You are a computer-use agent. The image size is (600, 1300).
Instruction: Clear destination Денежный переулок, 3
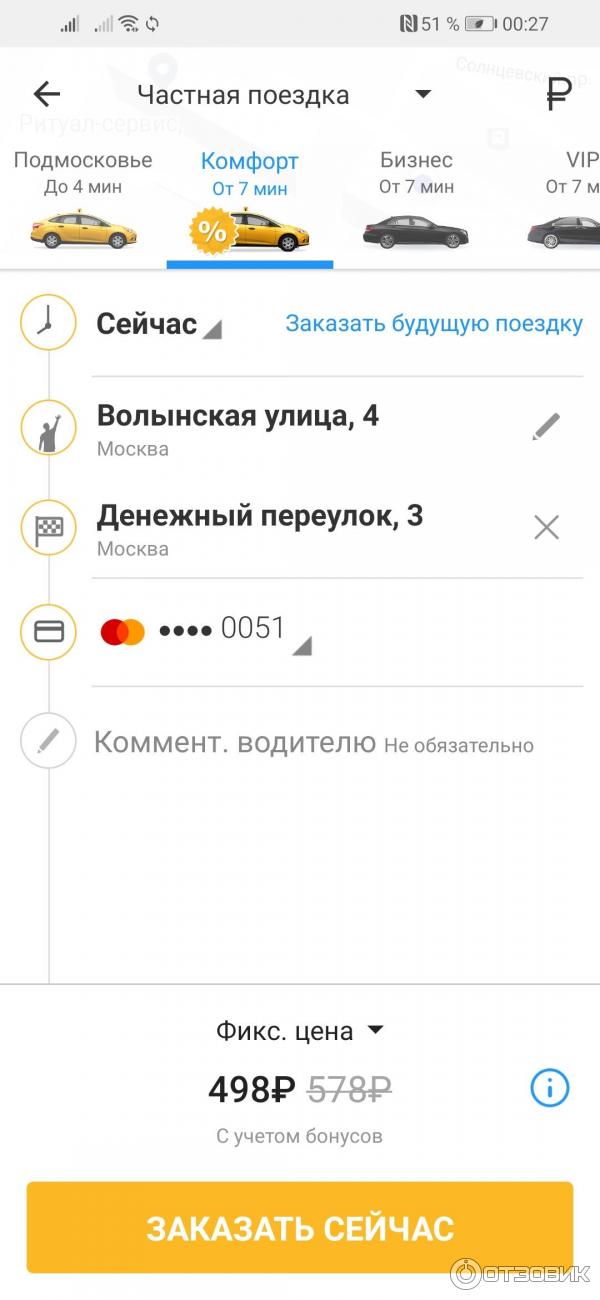(546, 527)
